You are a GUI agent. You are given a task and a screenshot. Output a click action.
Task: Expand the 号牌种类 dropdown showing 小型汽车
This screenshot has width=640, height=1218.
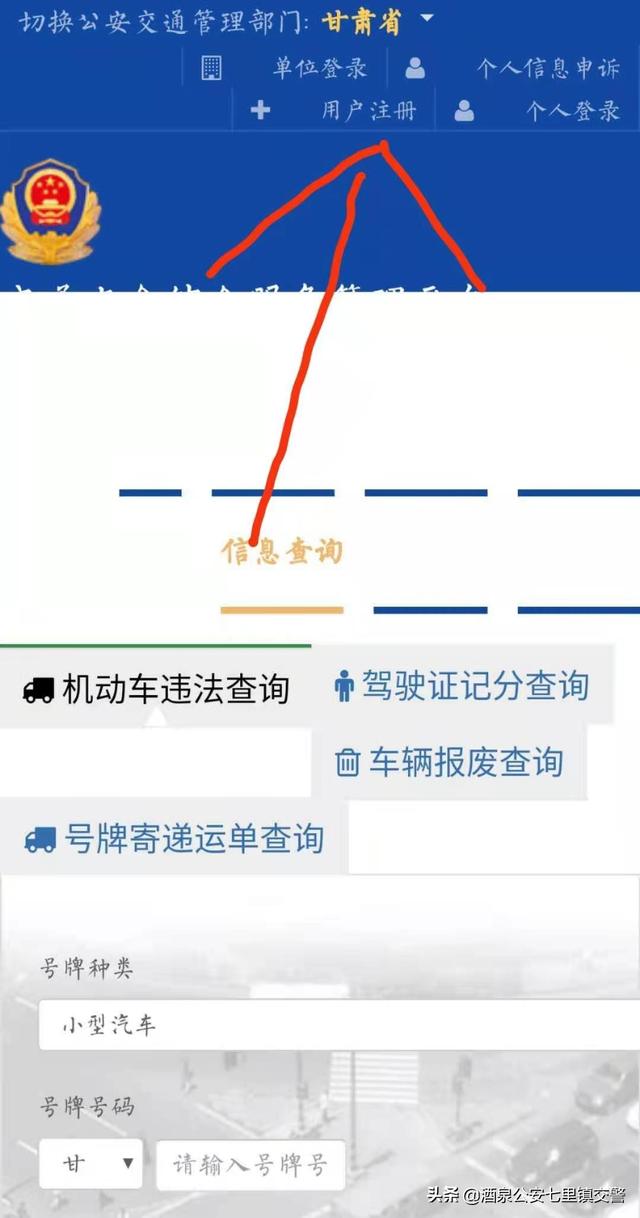pos(339,1025)
